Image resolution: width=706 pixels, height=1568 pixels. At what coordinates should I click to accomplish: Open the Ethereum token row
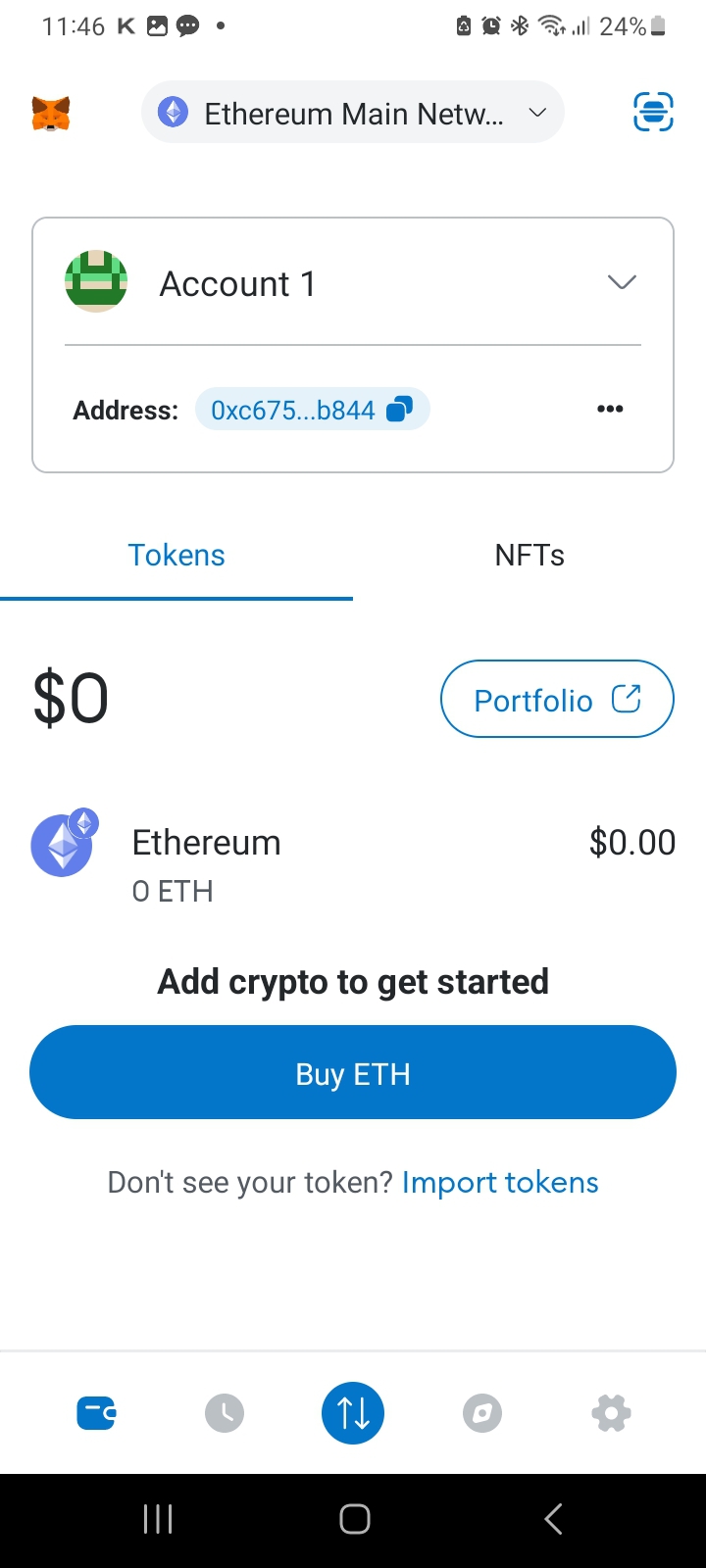353,864
